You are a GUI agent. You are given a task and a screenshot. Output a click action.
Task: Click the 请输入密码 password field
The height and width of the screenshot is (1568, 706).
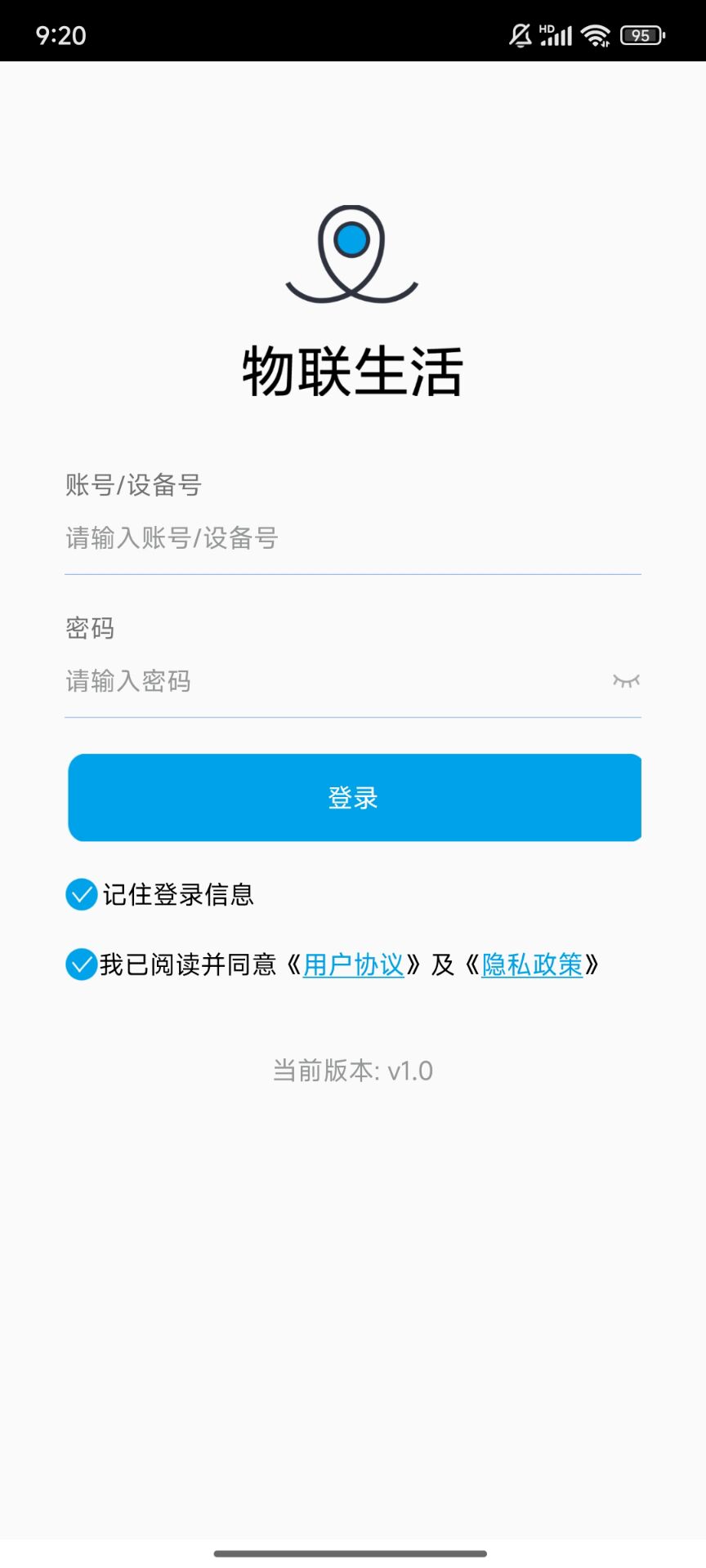click(x=245, y=681)
